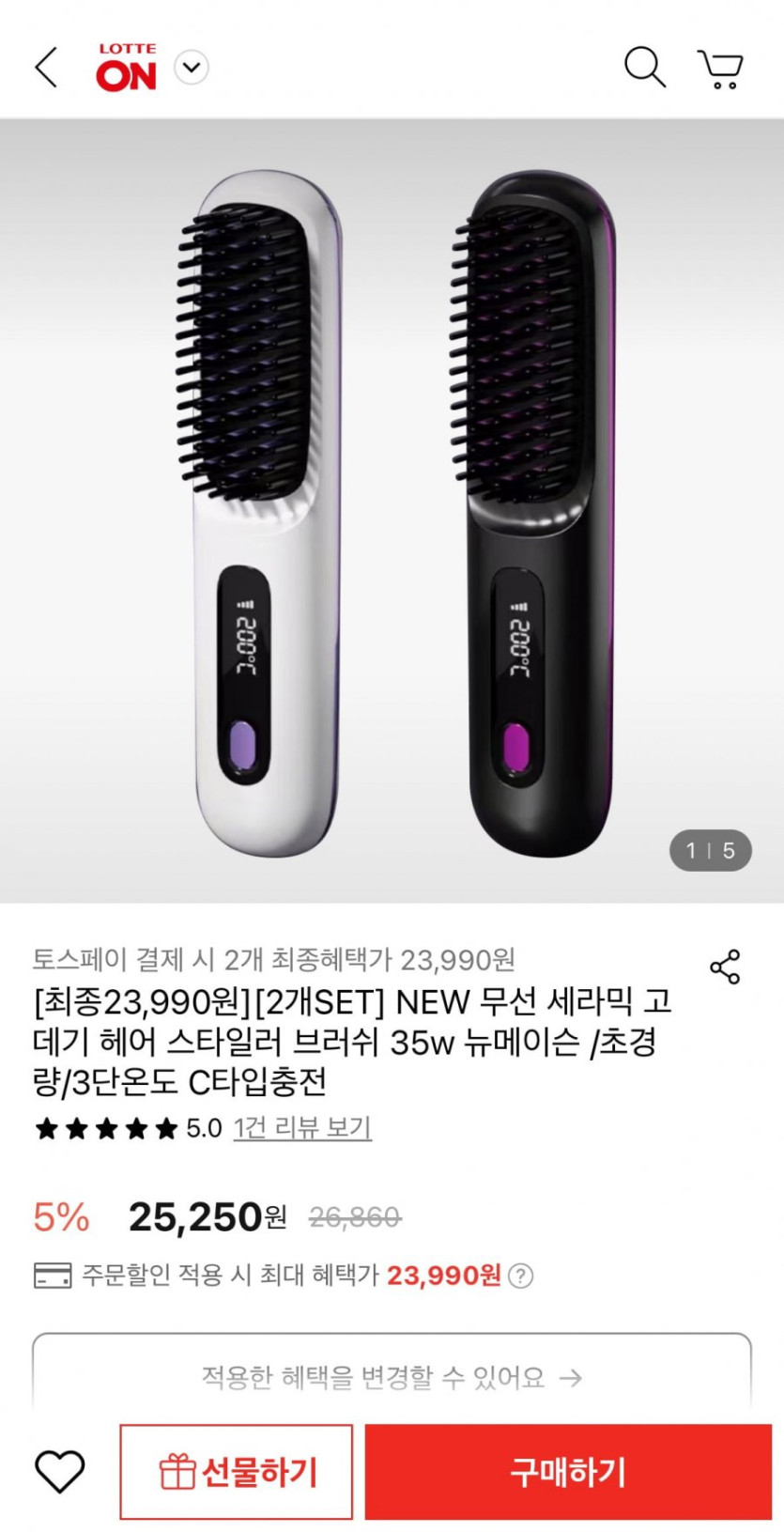Show info on 최대 혜택가 question mark
The image size is (784, 1532).
(x=521, y=1276)
